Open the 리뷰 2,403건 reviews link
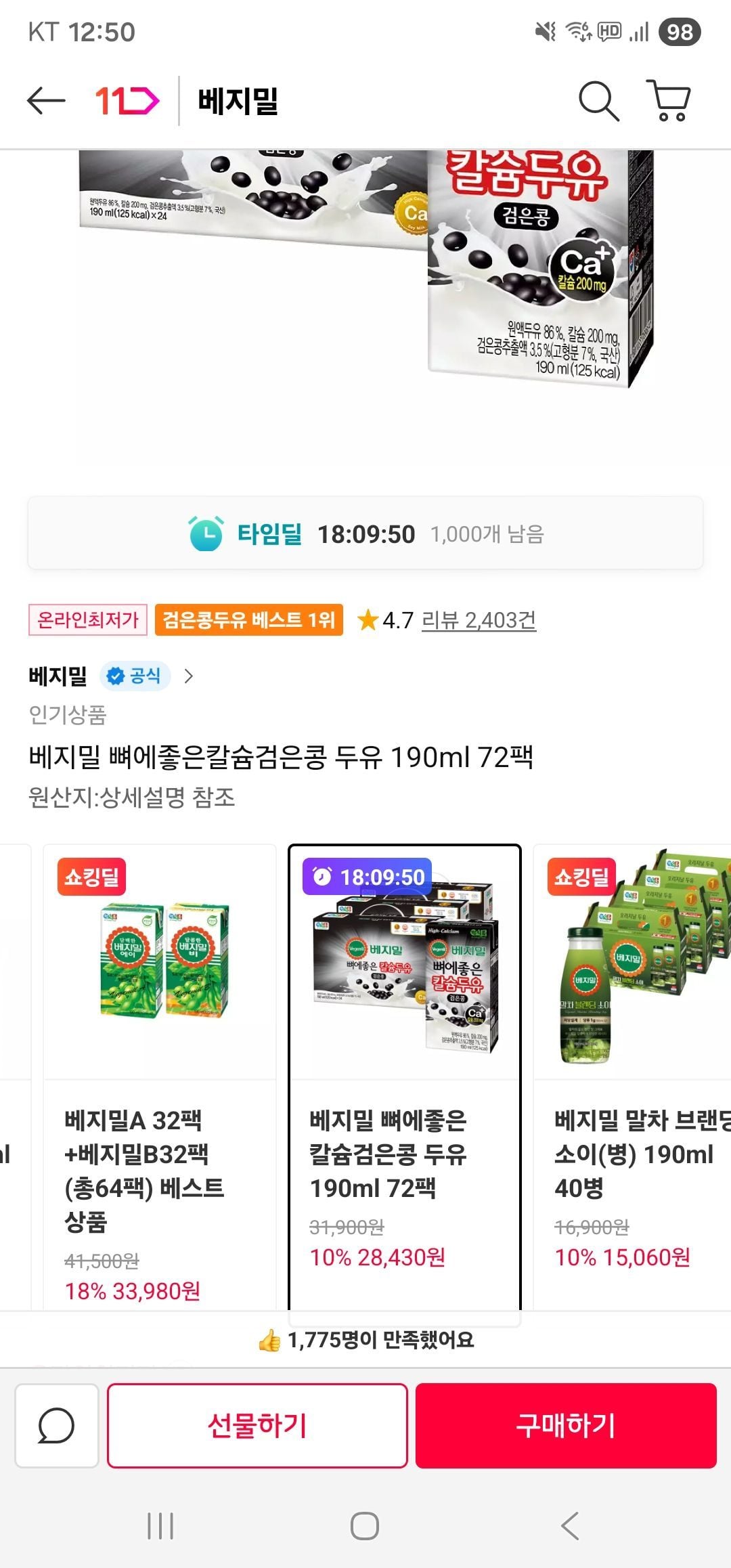 click(479, 619)
